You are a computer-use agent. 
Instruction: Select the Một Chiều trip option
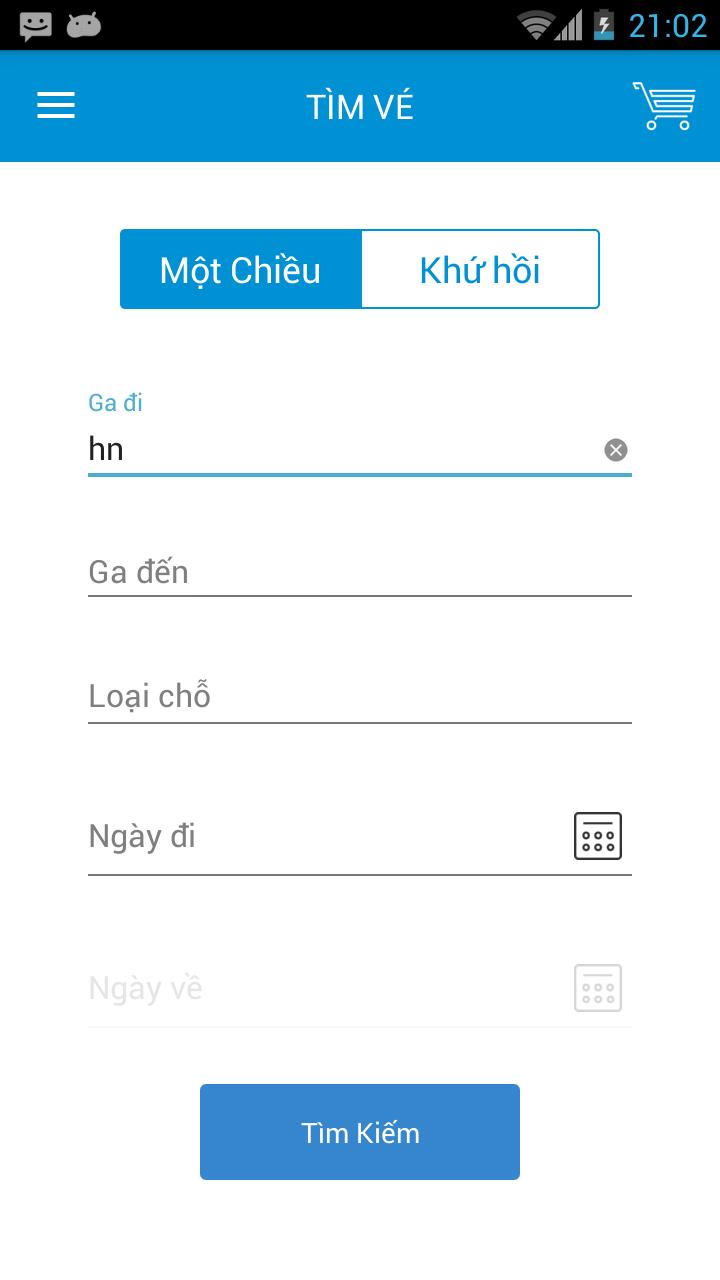pos(240,268)
